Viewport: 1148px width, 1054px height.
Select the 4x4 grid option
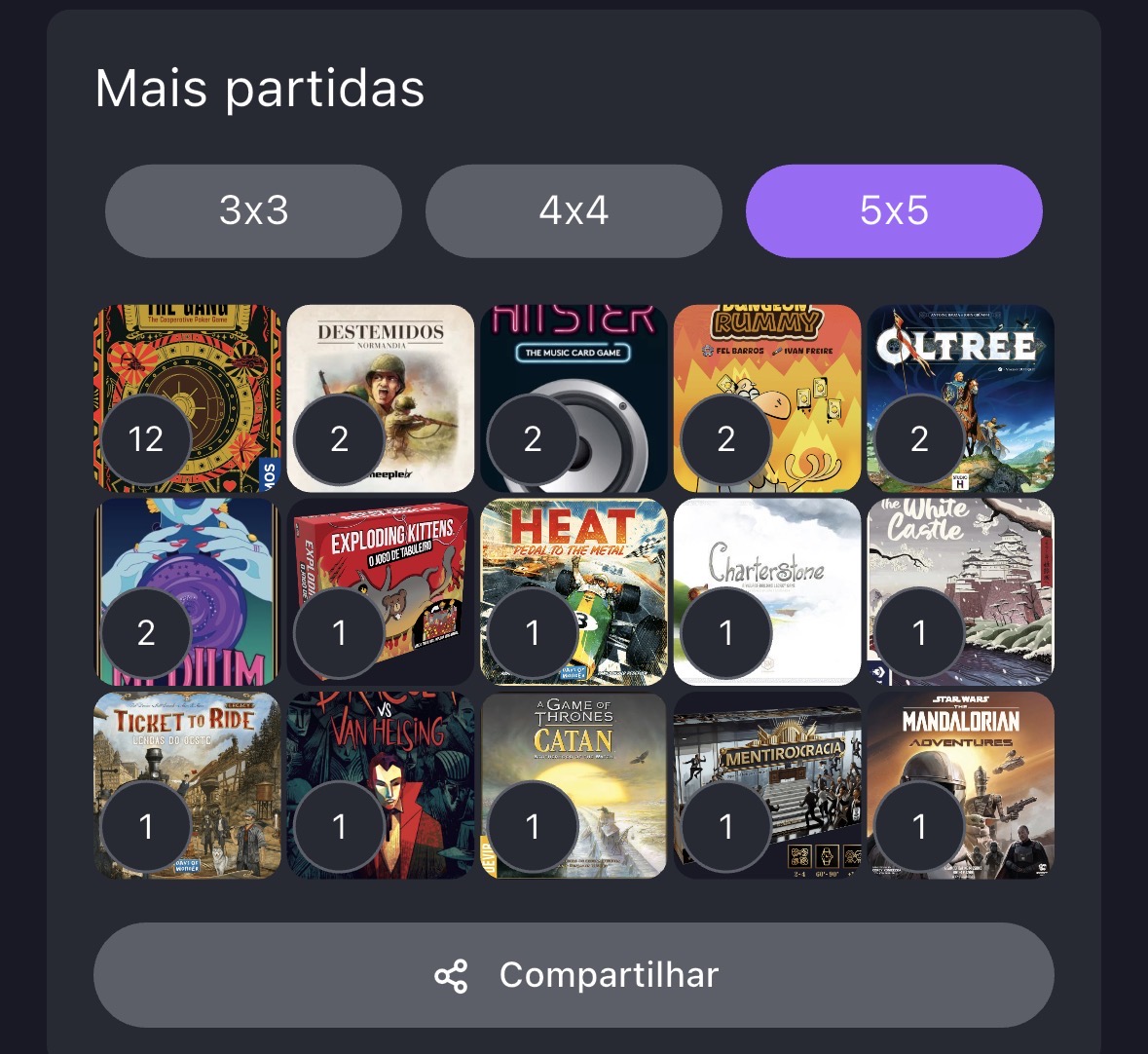574,210
